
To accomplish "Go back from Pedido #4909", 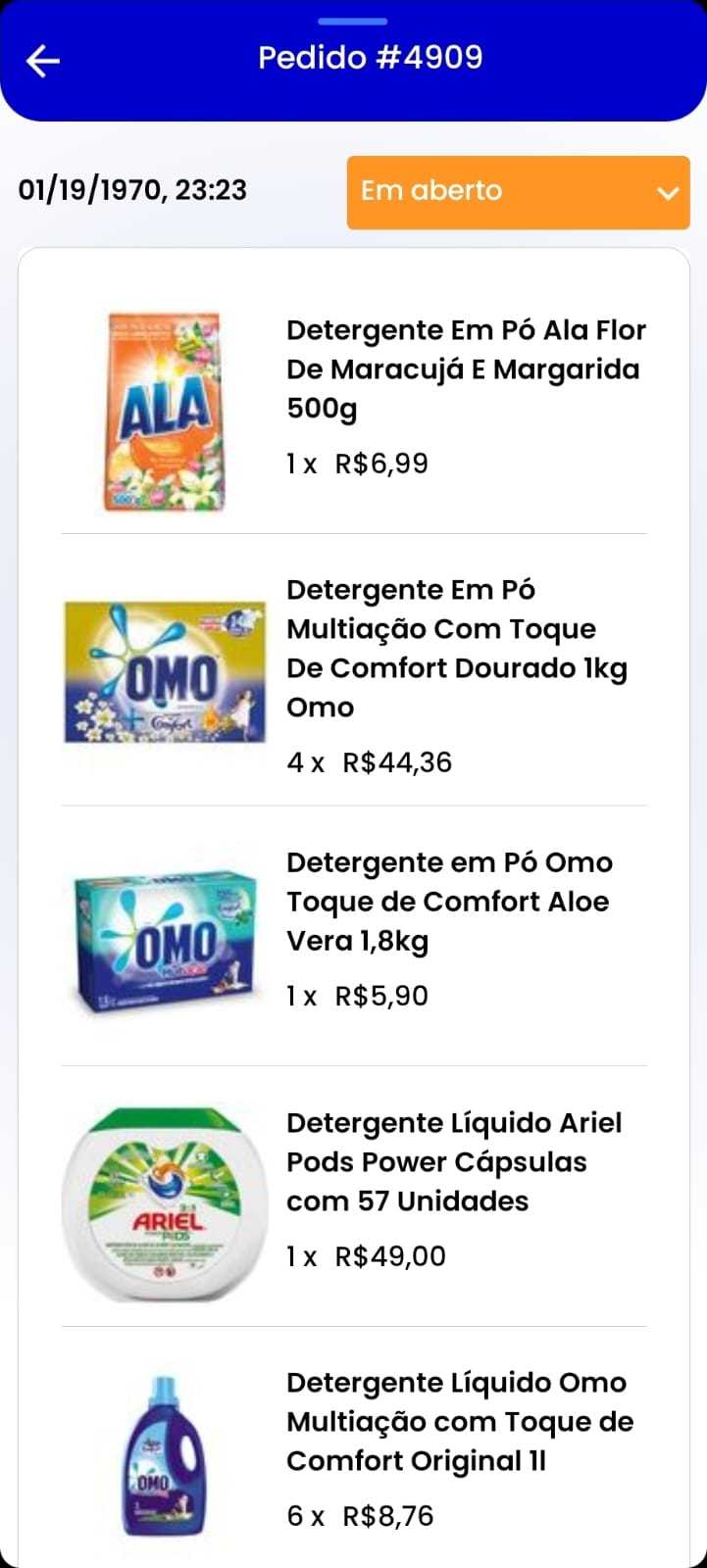I will [x=43, y=61].
